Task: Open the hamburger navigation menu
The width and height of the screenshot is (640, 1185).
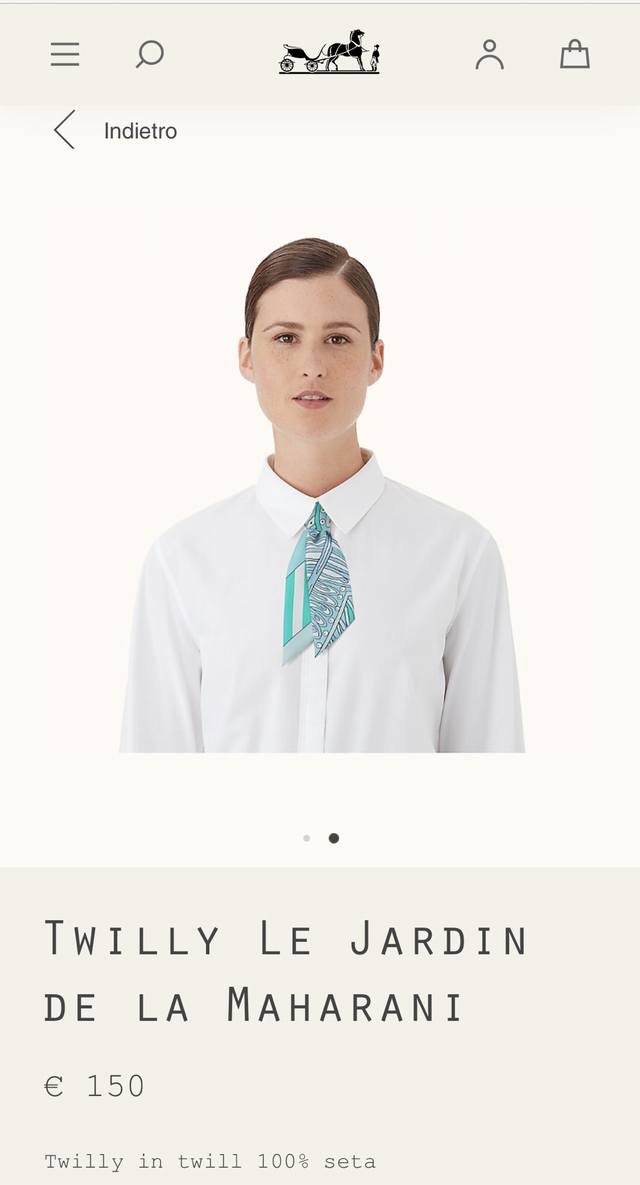Action: tap(65, 54)
